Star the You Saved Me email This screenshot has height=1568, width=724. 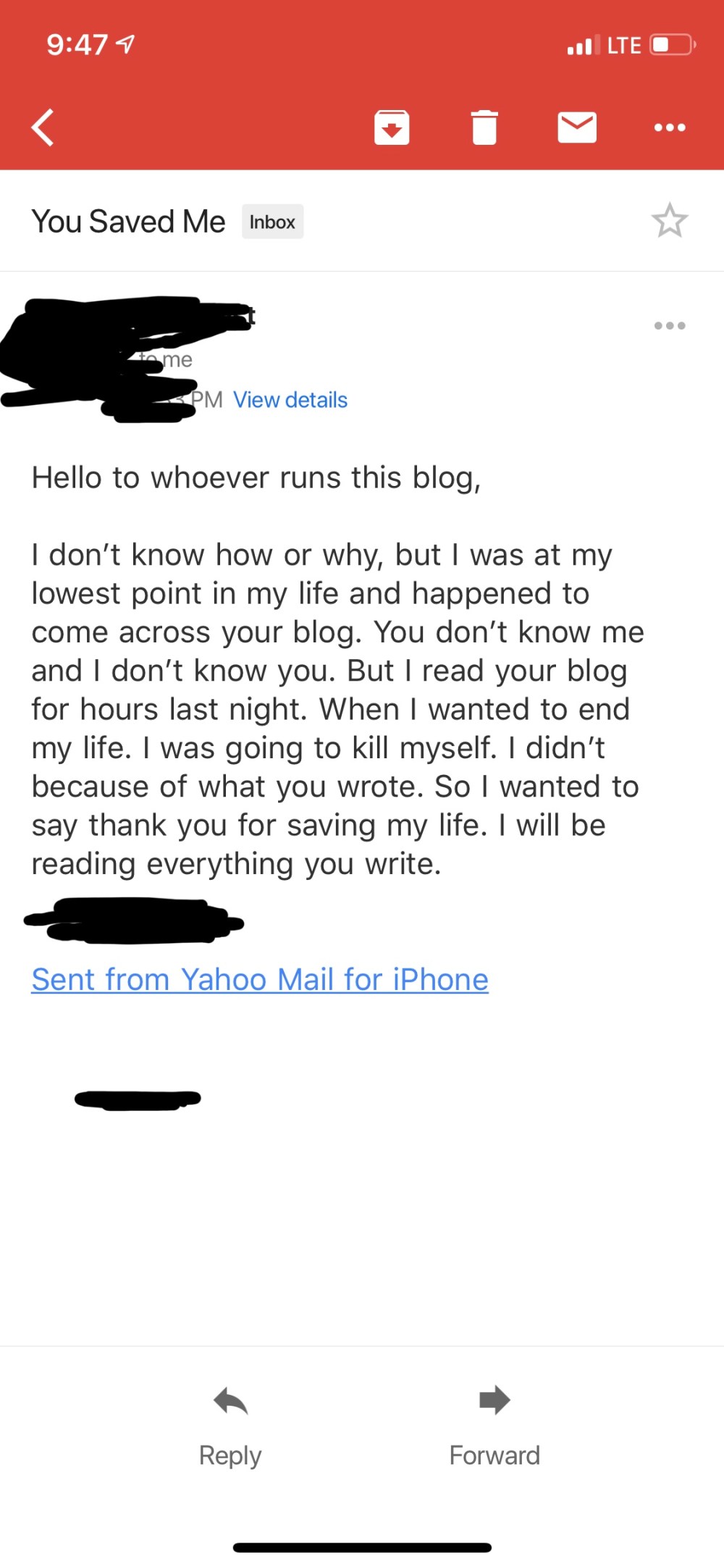(x=669, y=221)
